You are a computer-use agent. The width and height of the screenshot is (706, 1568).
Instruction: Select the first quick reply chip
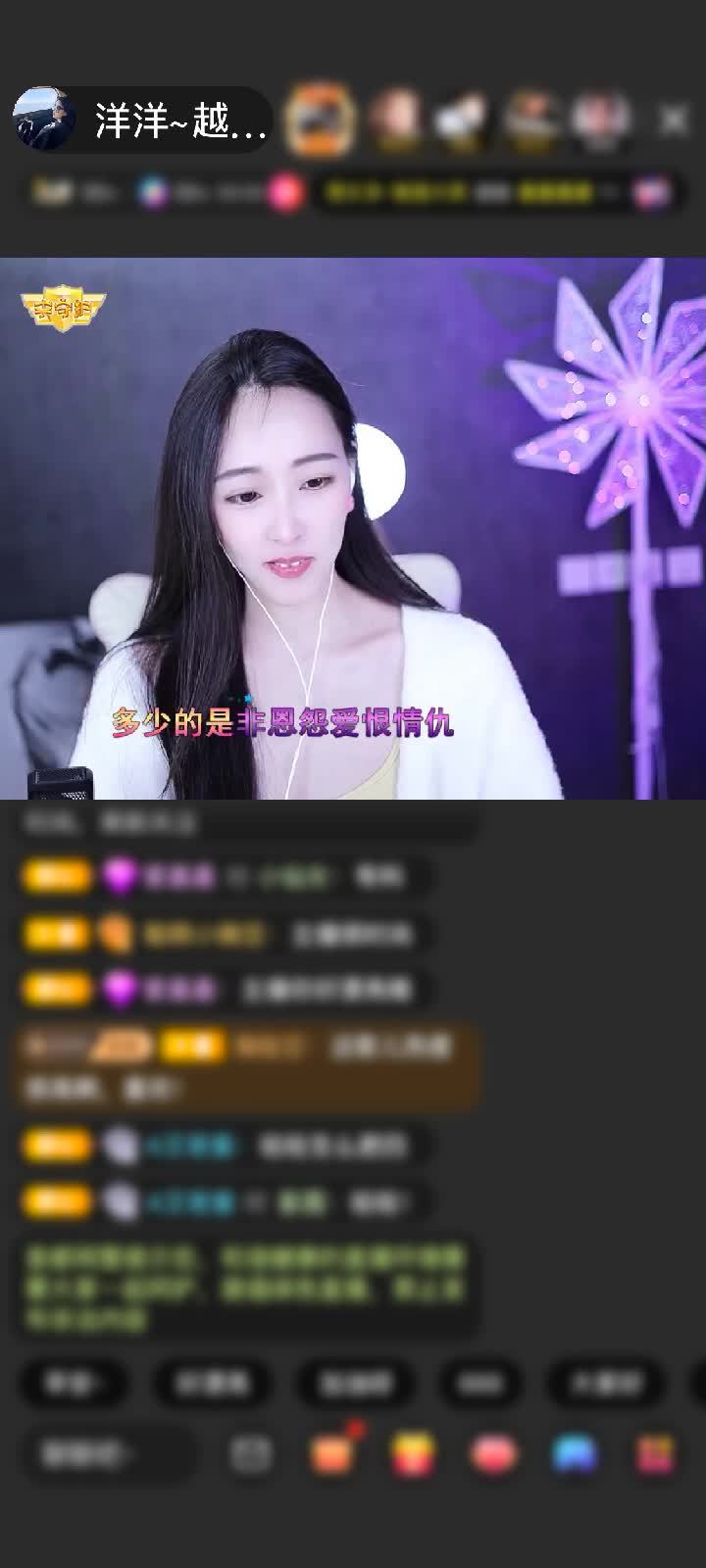click(x=74, y=1383)
